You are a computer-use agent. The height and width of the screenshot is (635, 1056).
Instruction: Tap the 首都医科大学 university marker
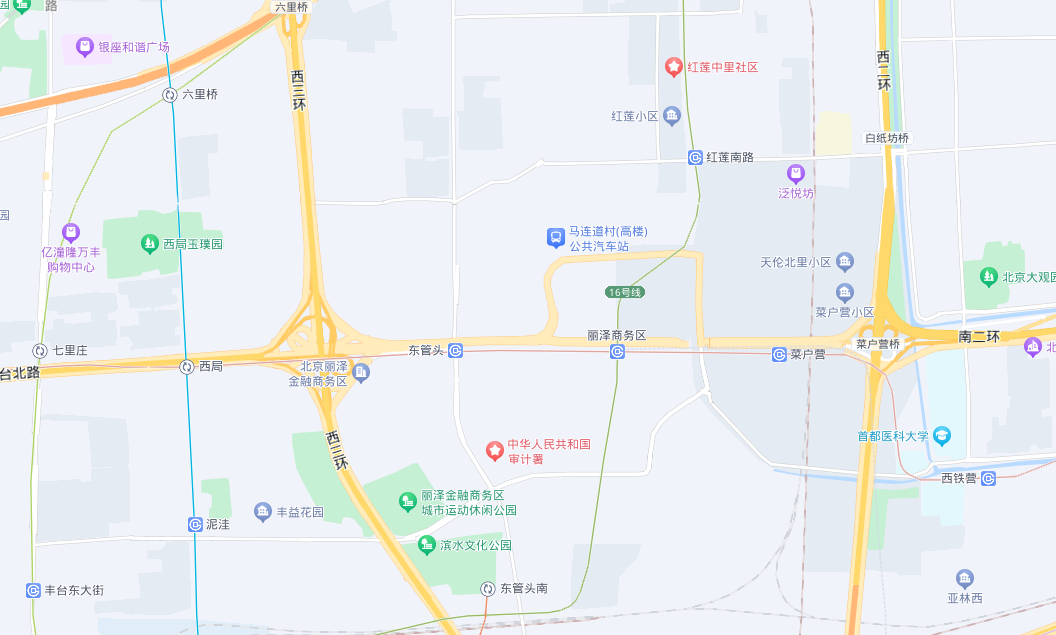(942, 436)
